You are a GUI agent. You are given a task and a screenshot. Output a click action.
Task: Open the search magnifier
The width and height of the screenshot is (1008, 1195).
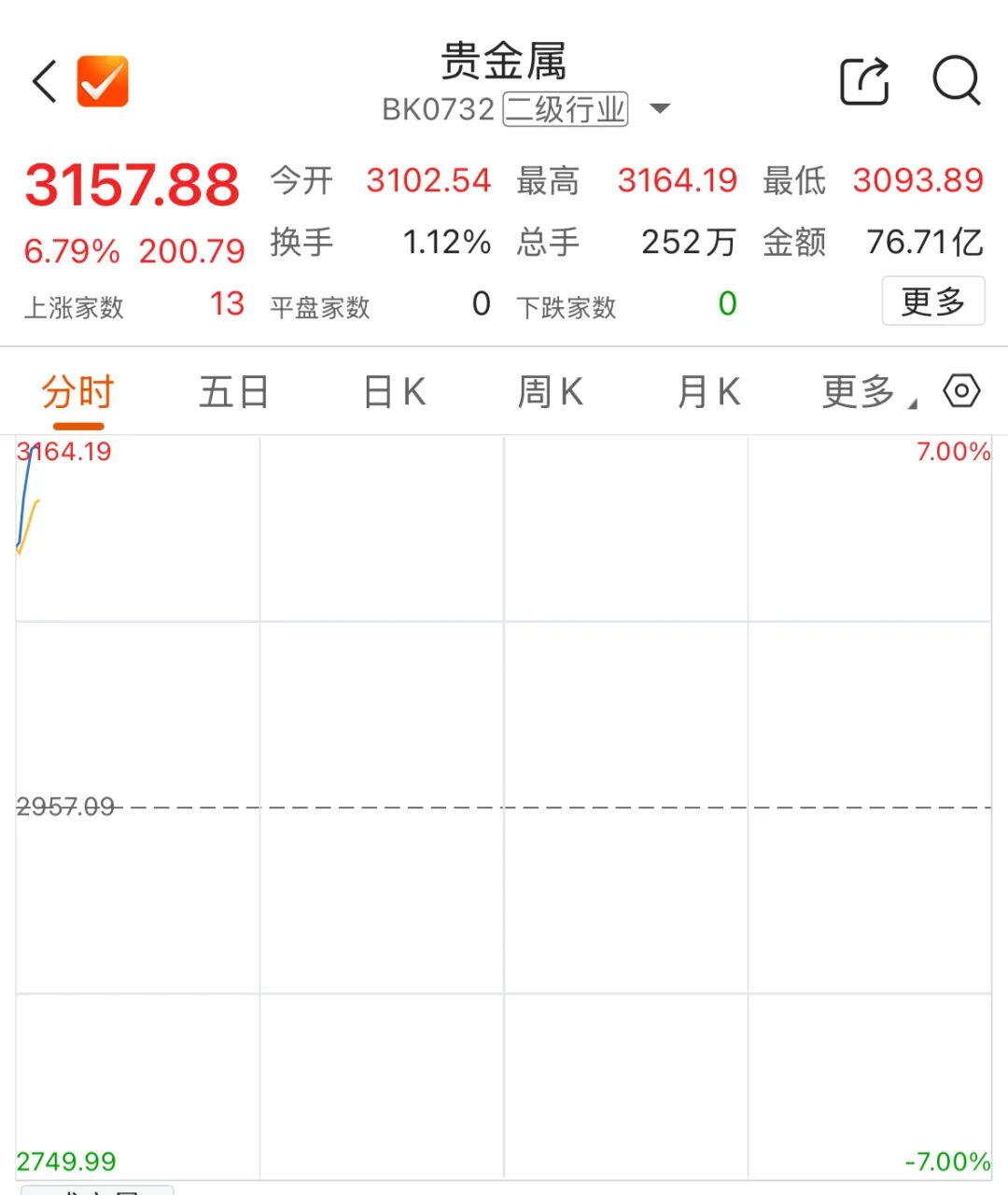coord(956,82)
